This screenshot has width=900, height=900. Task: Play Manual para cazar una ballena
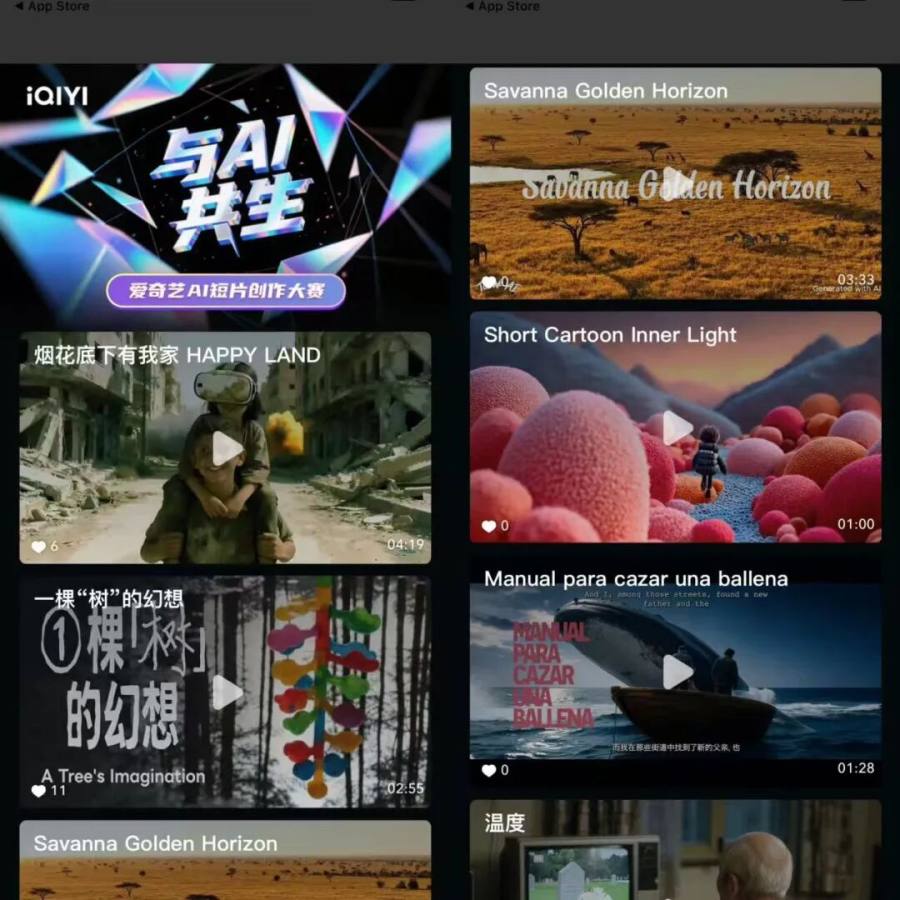[677, 672]
